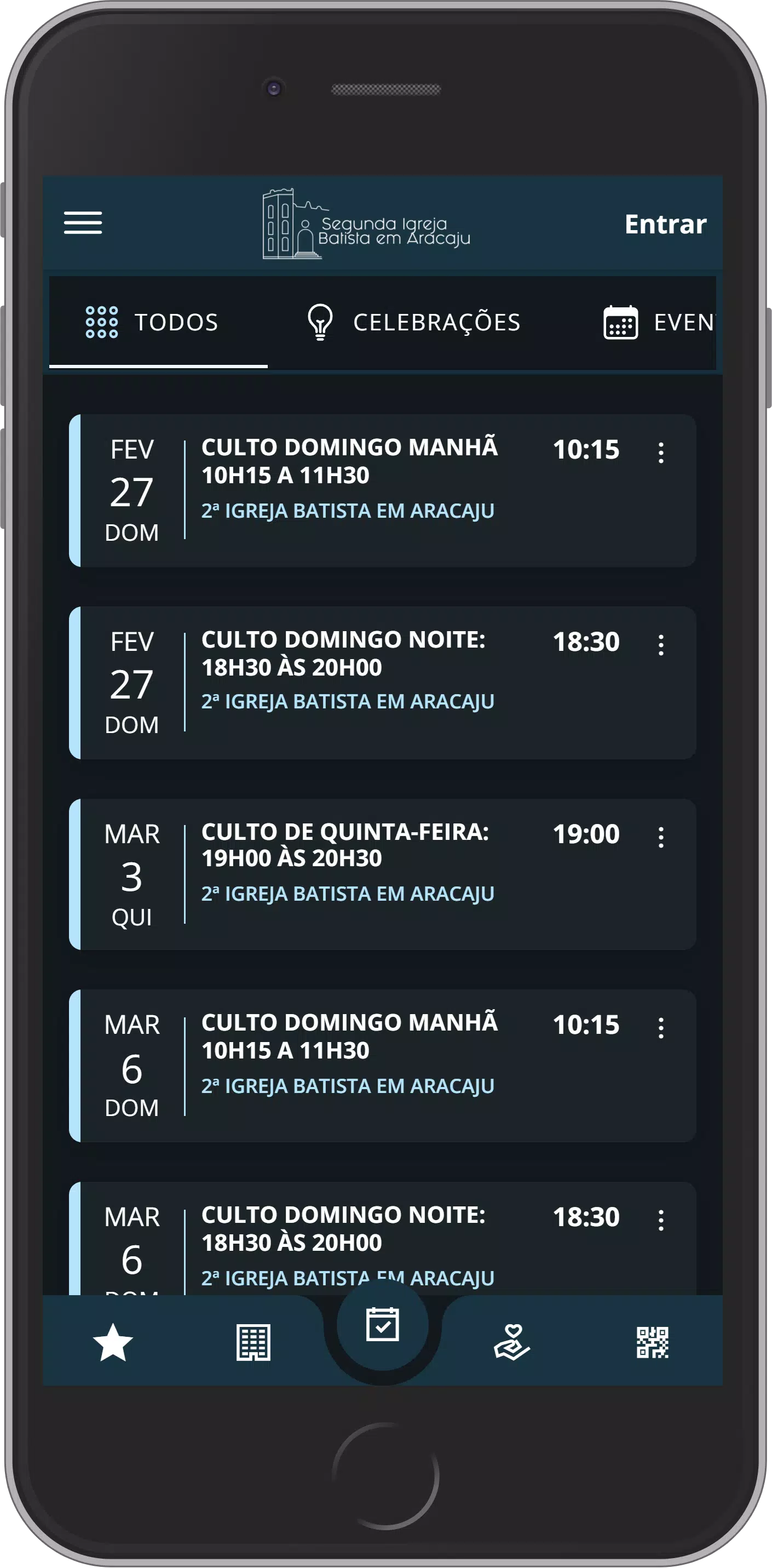Viewport: 772px width, 1568px height.
Task: Open options for FEV 27 10:15 culto
Action: (x=661, y=452)
